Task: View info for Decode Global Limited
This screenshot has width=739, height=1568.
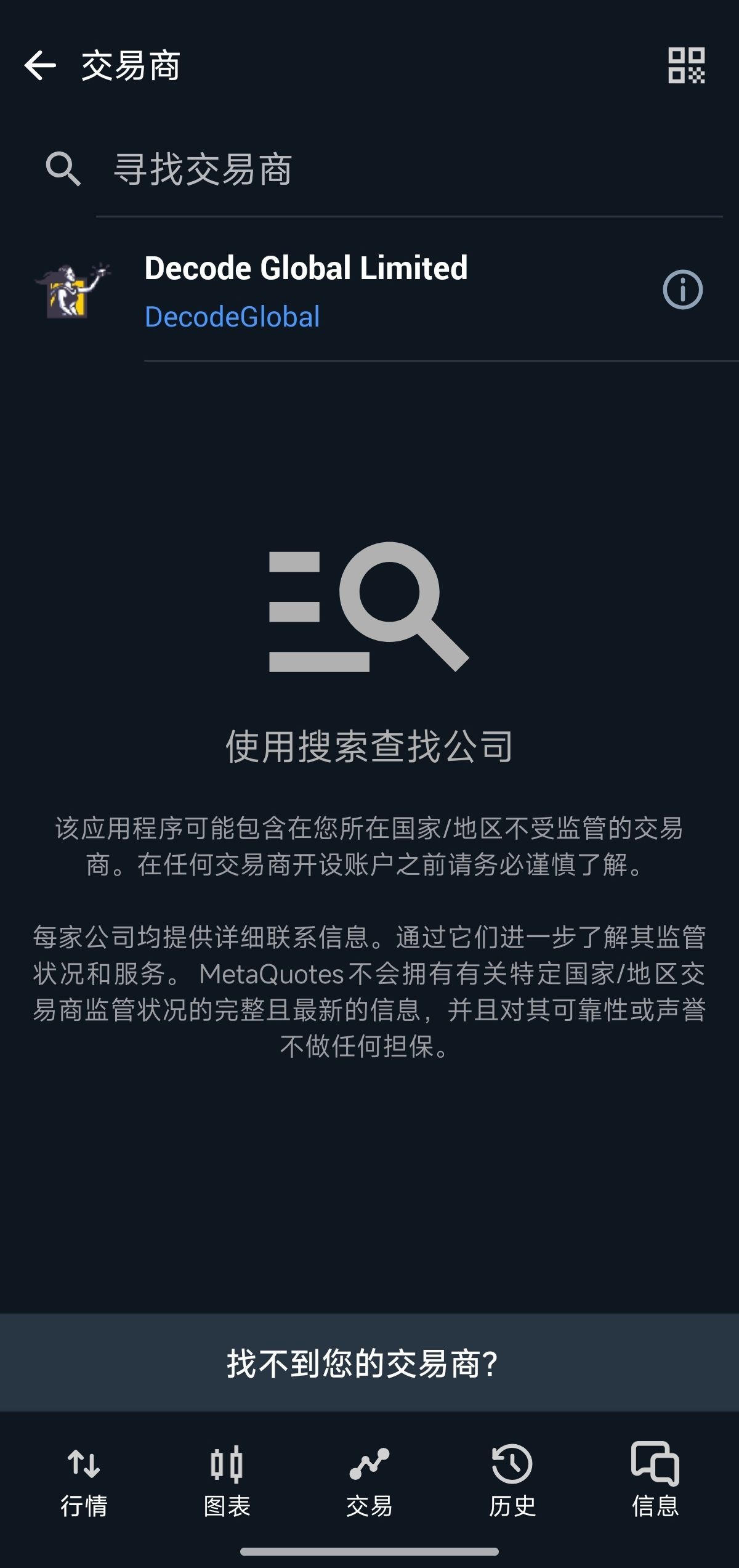Action: point(682,290)
